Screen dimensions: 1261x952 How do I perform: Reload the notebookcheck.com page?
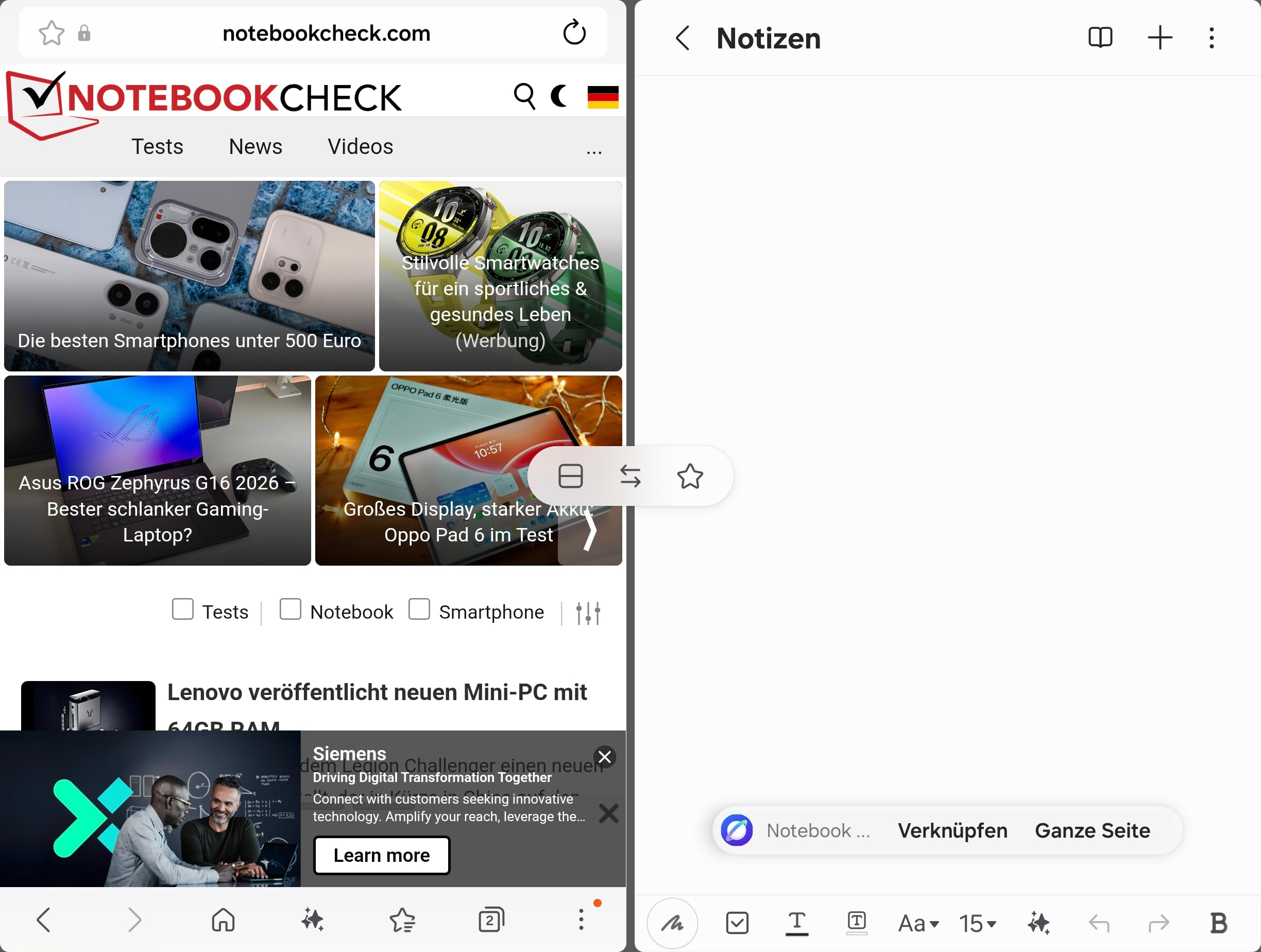[x=574, y=32]
